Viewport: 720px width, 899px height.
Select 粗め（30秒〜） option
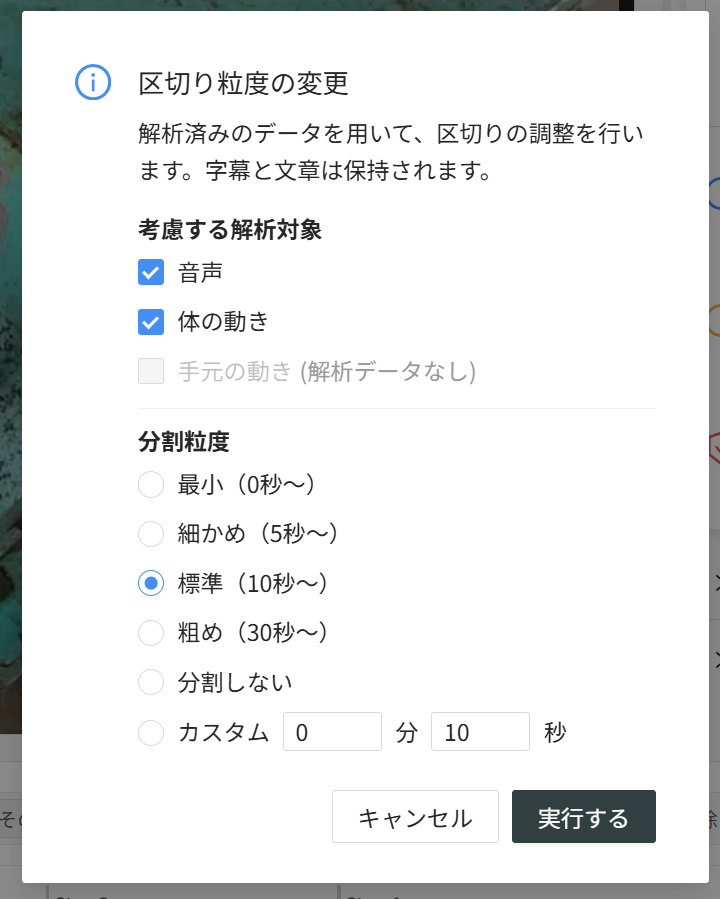click(x=151, y=633)
